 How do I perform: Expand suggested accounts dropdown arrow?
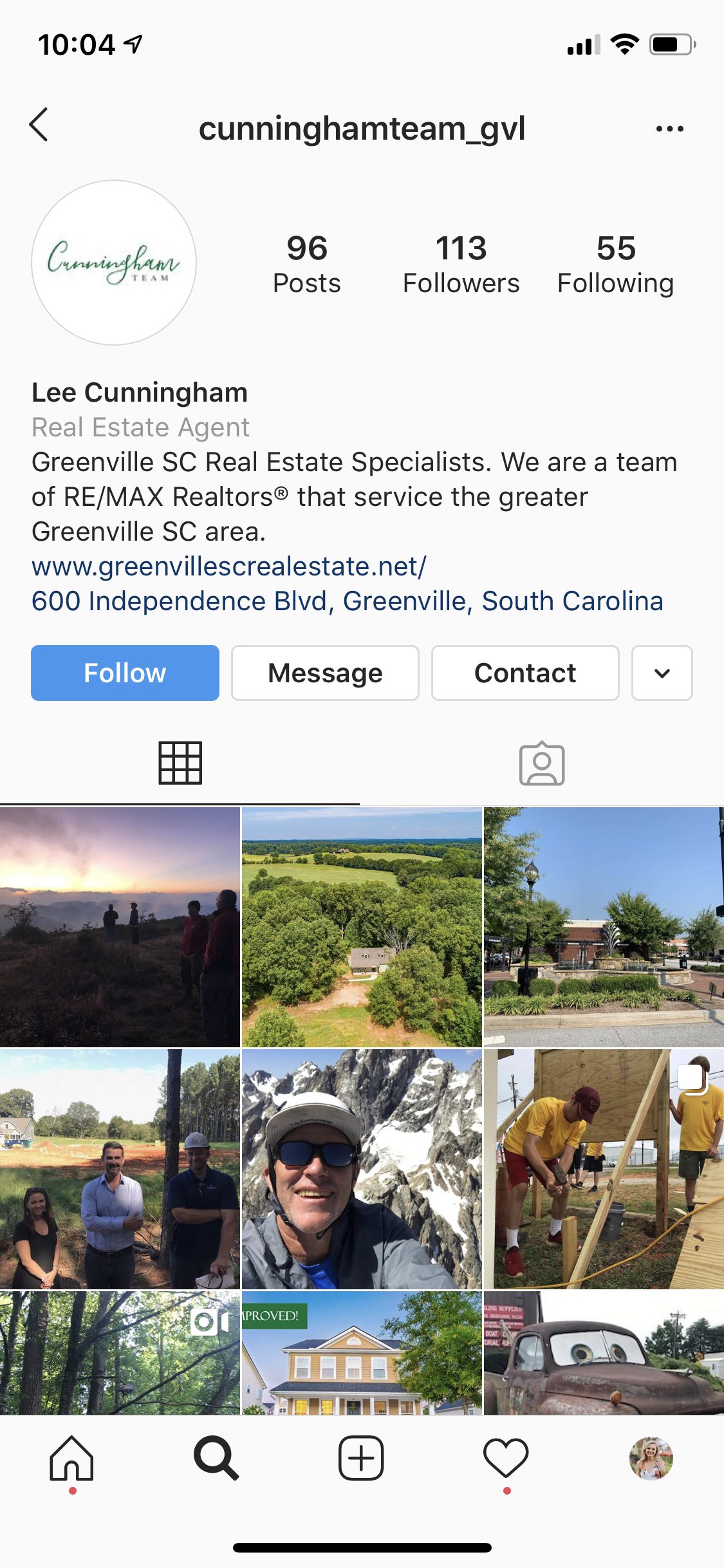(x=662, y=673)
